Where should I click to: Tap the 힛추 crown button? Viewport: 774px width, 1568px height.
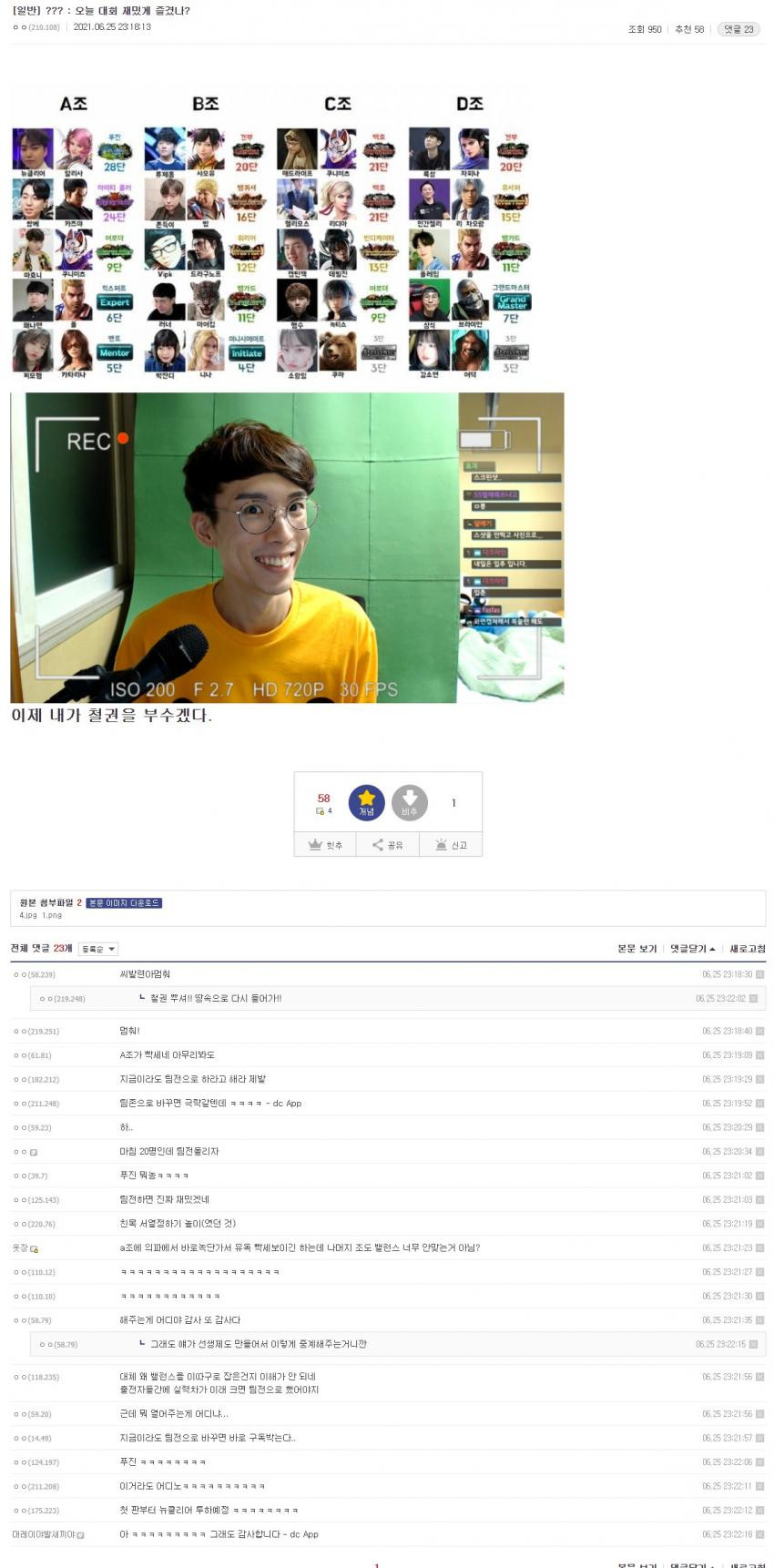click(325, 845)
